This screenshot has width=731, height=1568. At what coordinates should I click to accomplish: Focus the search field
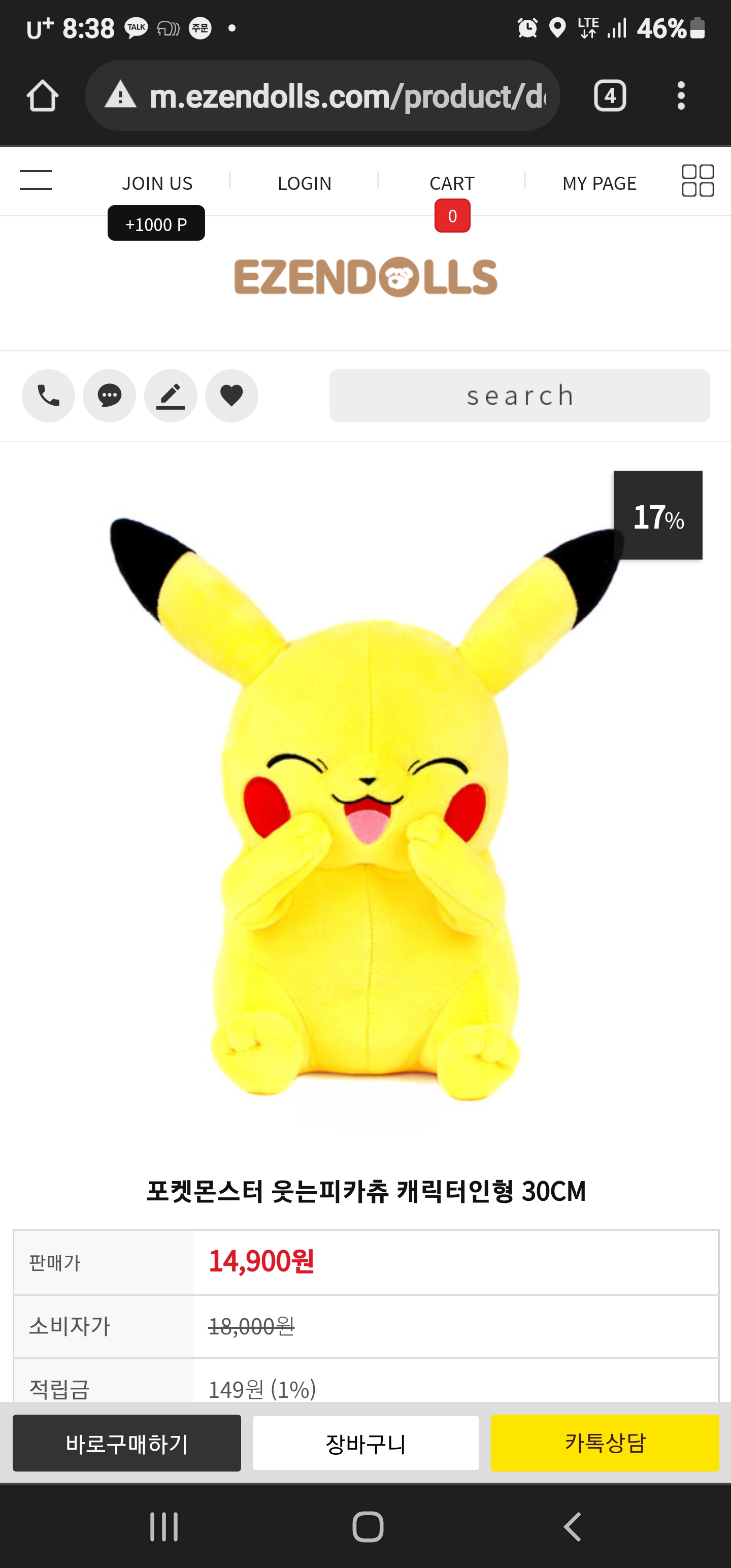pos(519,396)
